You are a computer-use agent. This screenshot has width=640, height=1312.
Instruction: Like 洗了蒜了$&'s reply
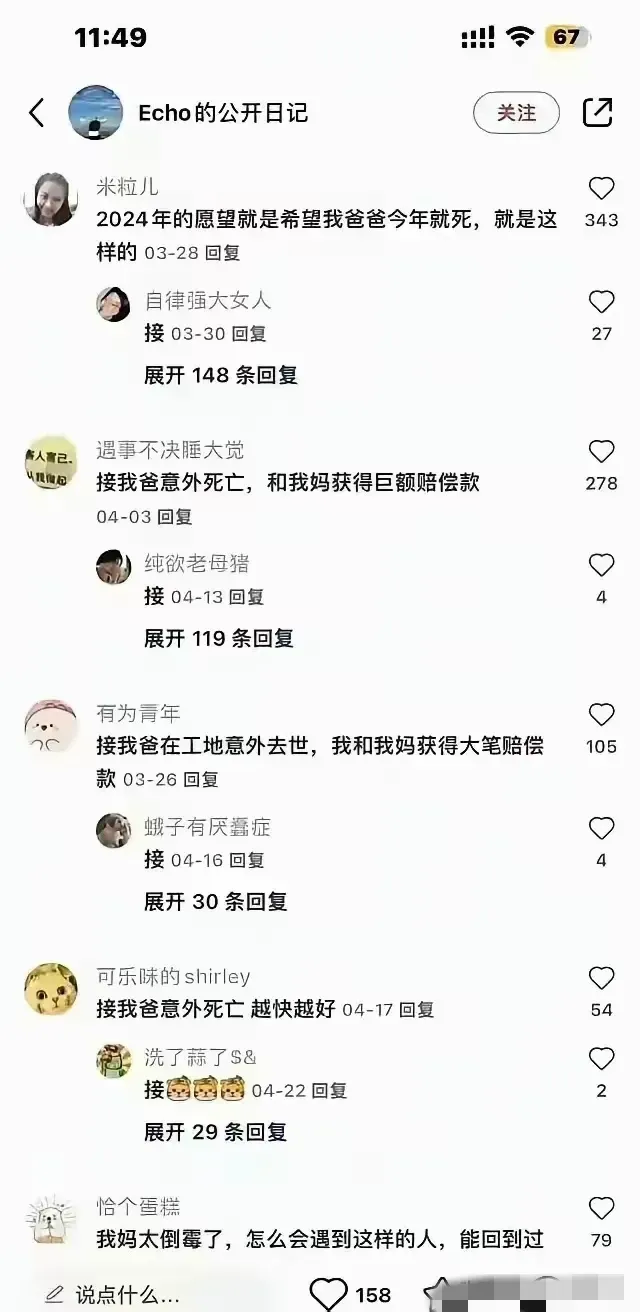601,1059
